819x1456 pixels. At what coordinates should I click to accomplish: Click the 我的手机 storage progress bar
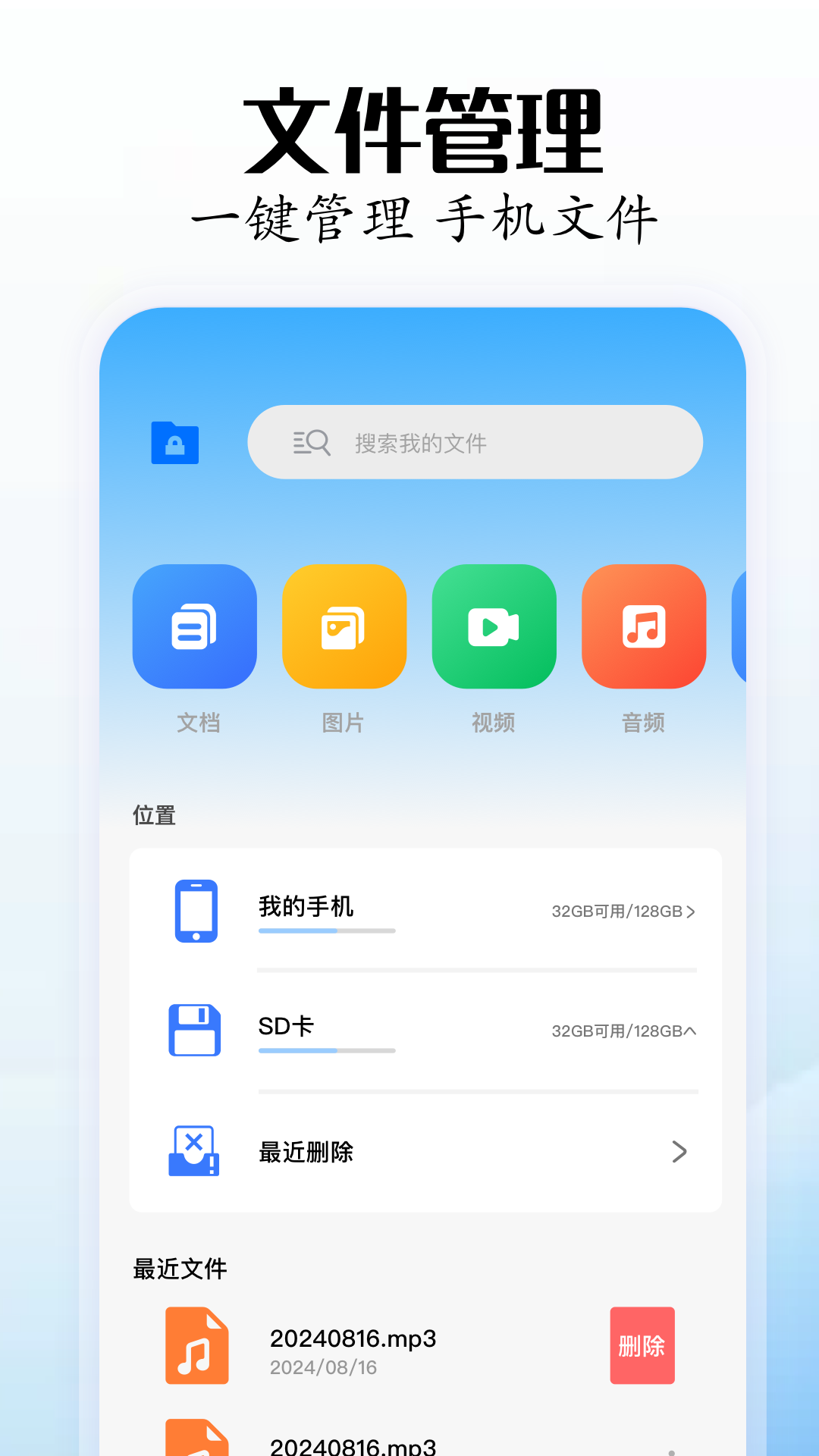pyautogui.click(x=326, y=932)
